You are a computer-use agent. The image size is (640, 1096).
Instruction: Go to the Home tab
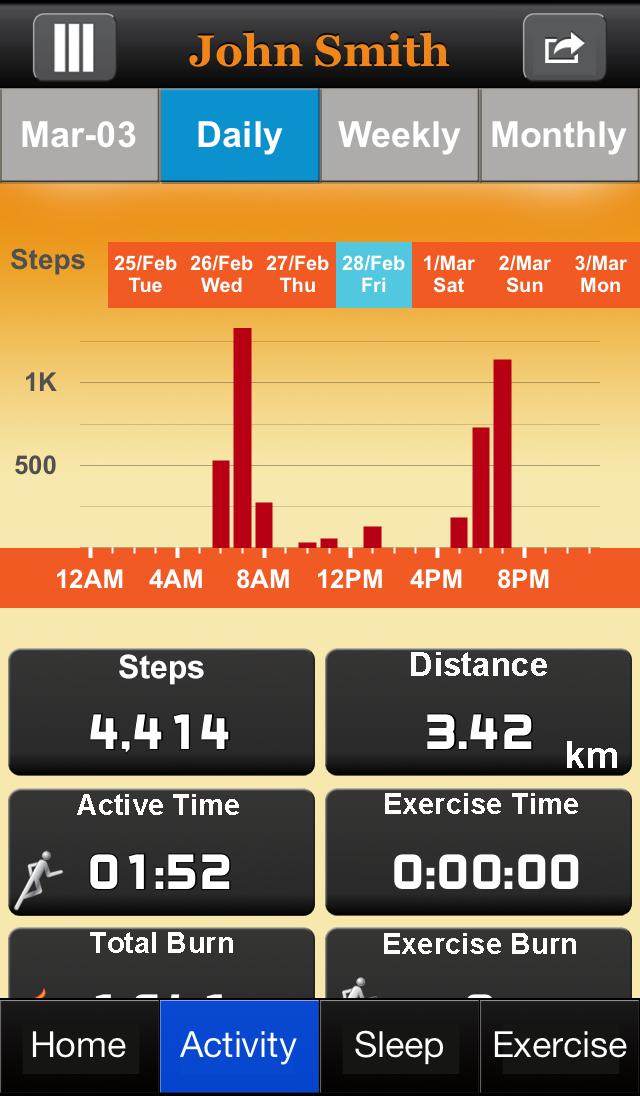[x=79, y=1046]
